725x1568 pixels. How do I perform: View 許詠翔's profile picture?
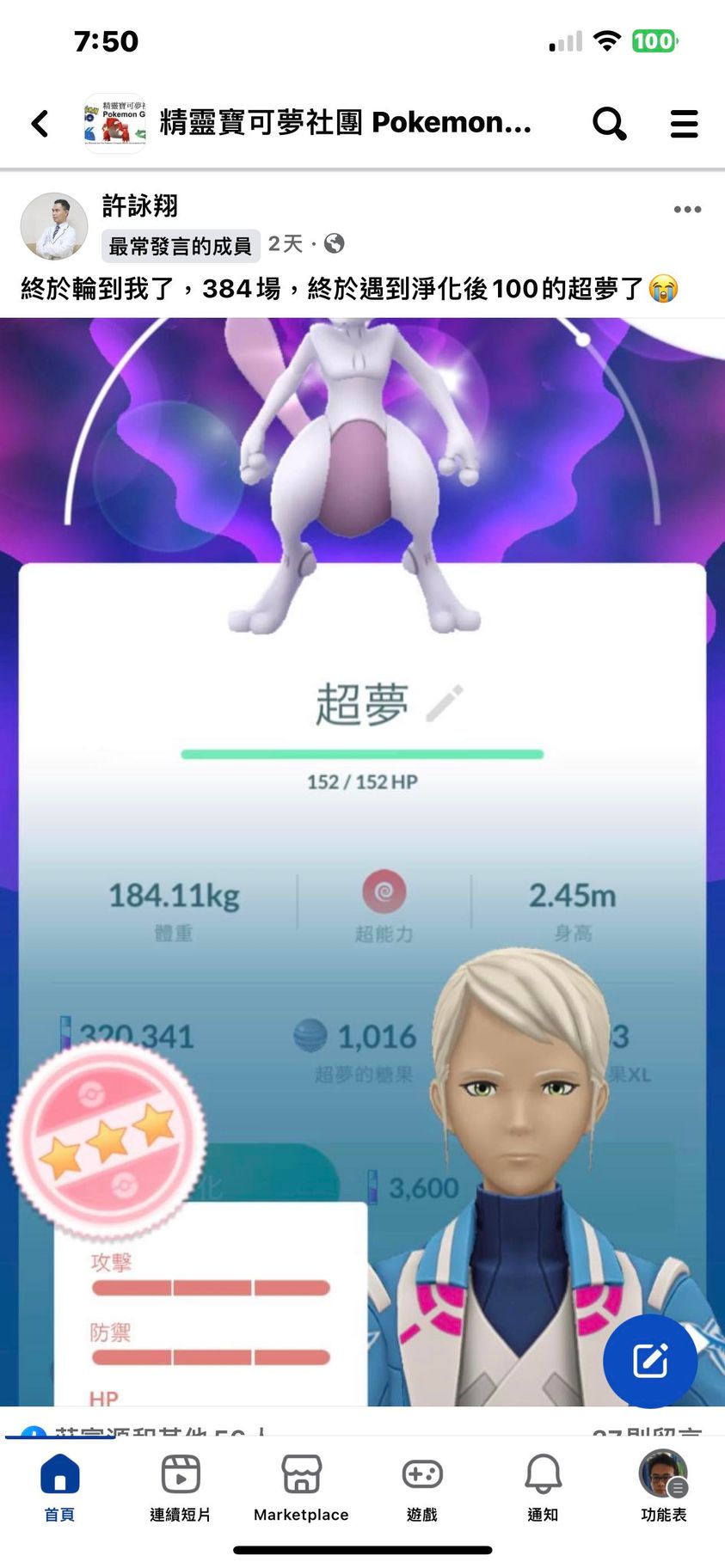click(x=54, y=226)
